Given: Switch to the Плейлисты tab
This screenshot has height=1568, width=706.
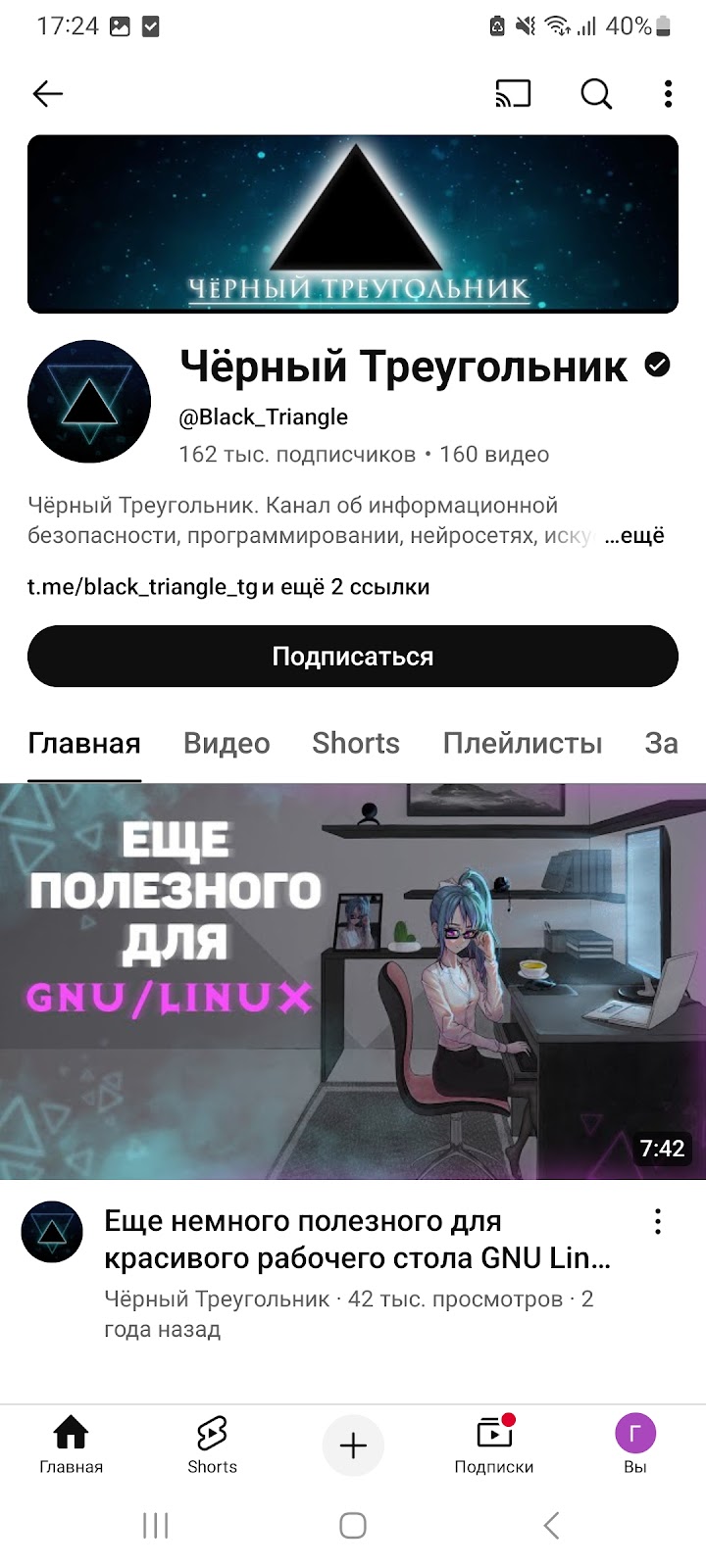Looking at the screenshot, I should (523, 743).
